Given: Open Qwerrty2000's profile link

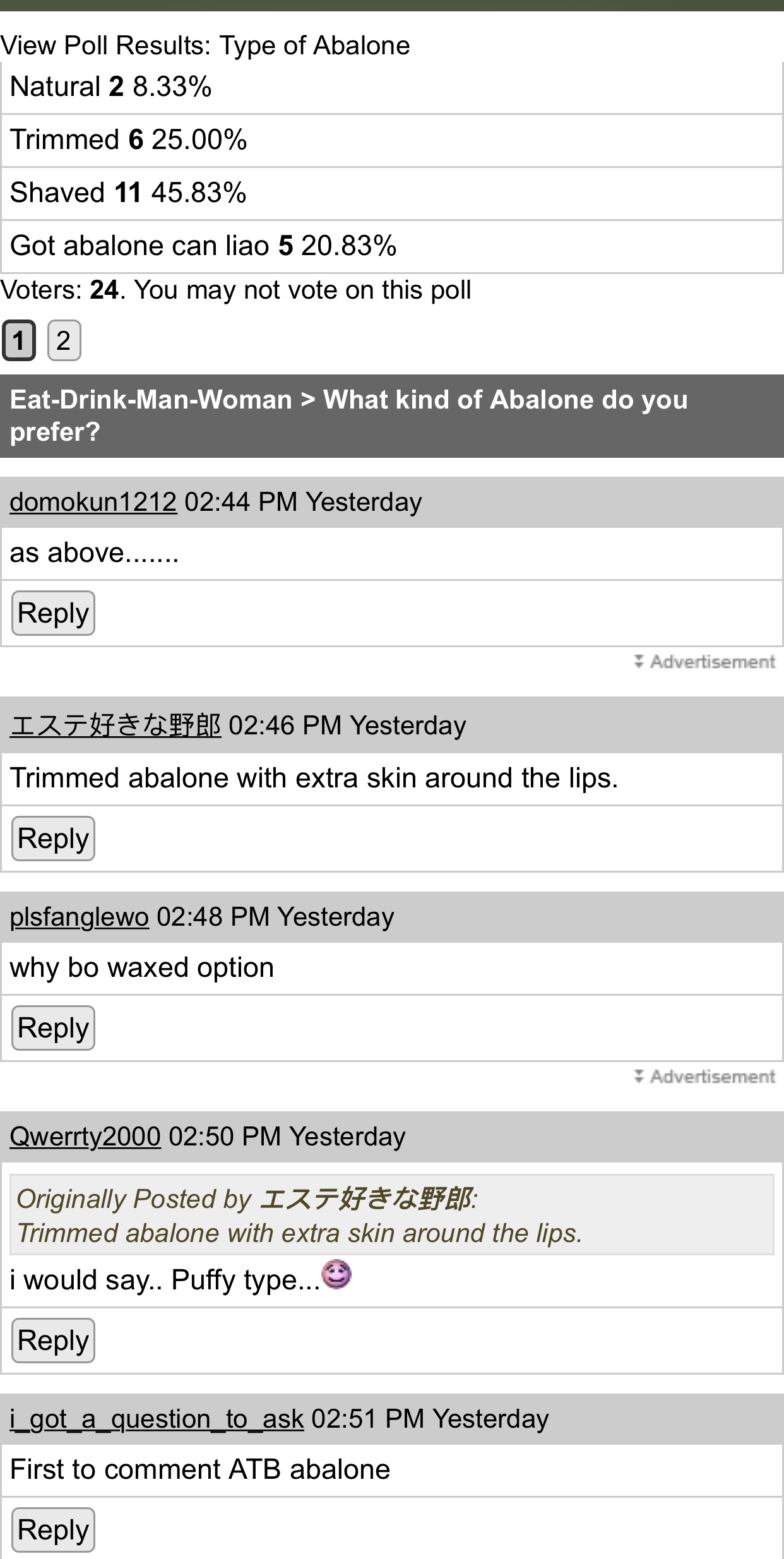Looking at the screenshot, I should [85, 1137].
